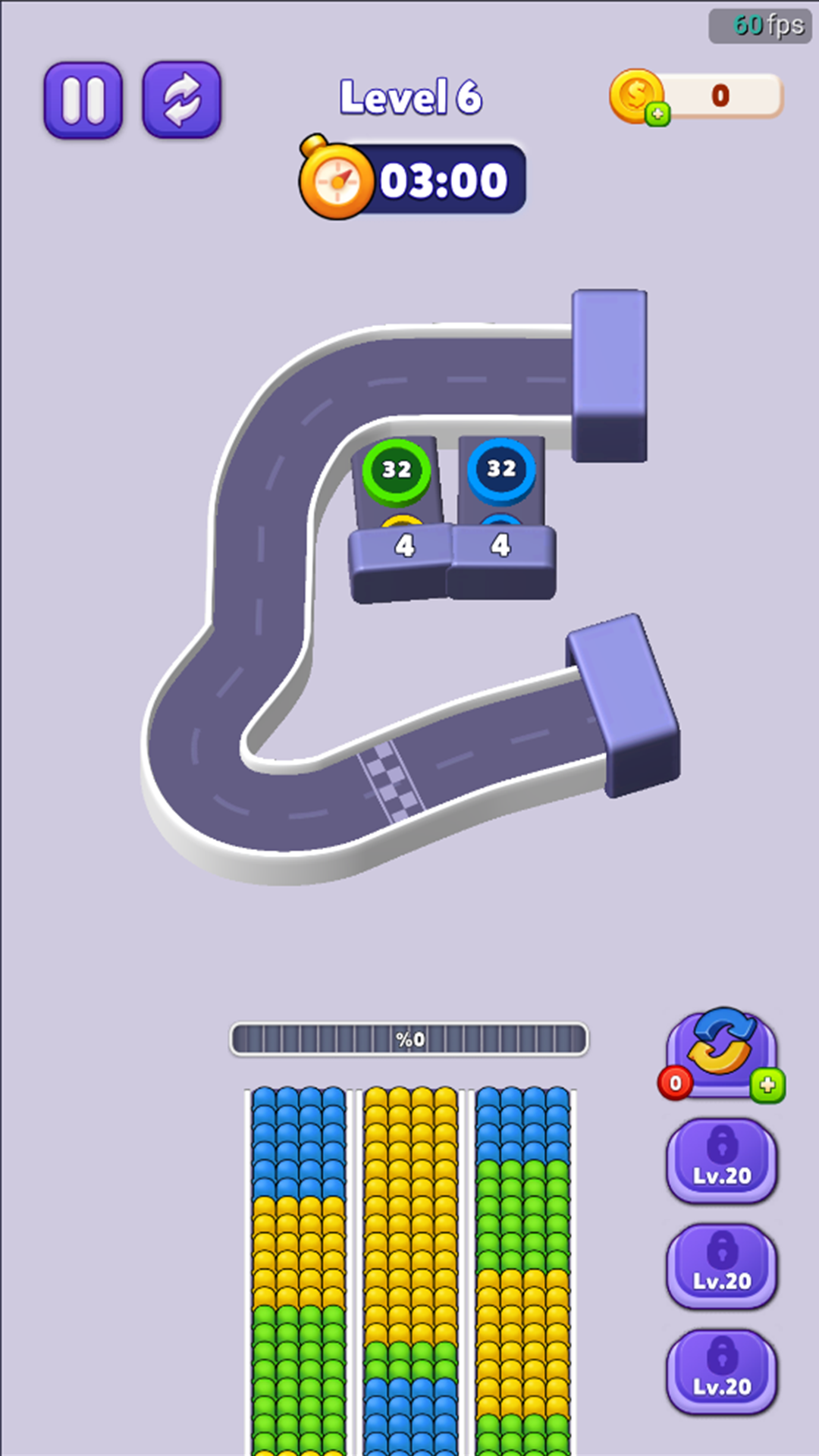This screenshot has height=1456, width=819.
Task: Tap the middle locked Lv.20 booster
Action: tap(721, 1267)
